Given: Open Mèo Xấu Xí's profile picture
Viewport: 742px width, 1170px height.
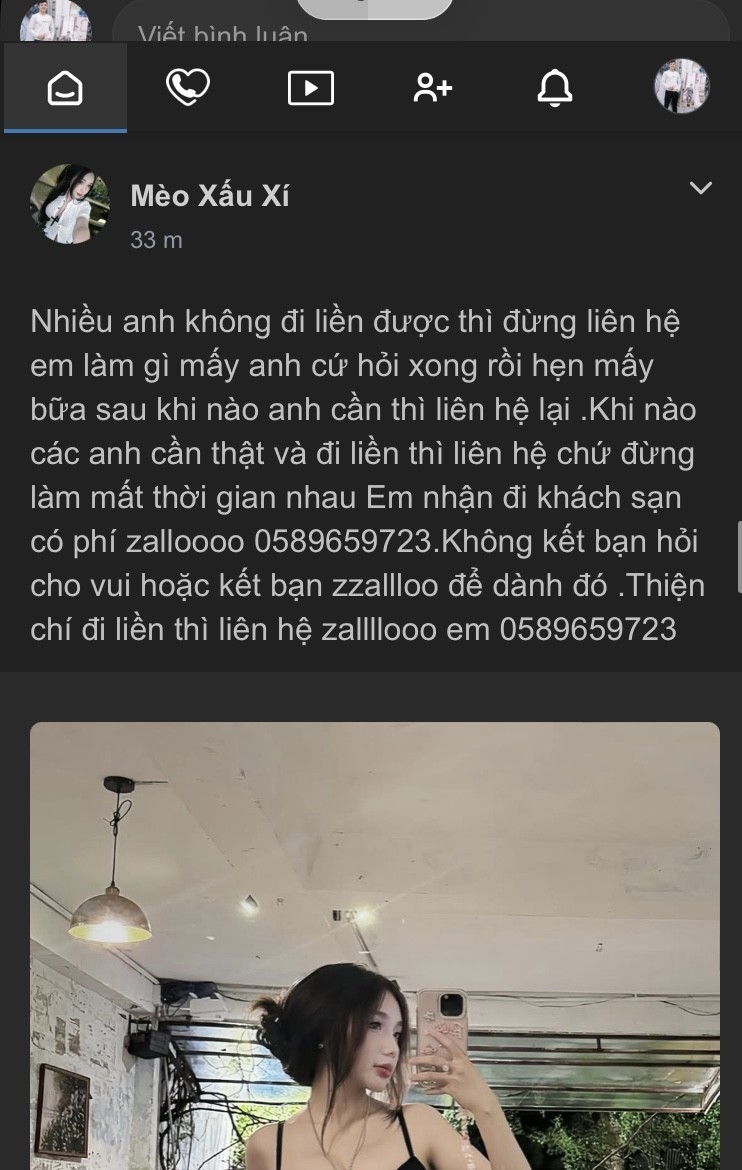Looking at the screenshot, I should pyautogui.click(x=70, y=204).
